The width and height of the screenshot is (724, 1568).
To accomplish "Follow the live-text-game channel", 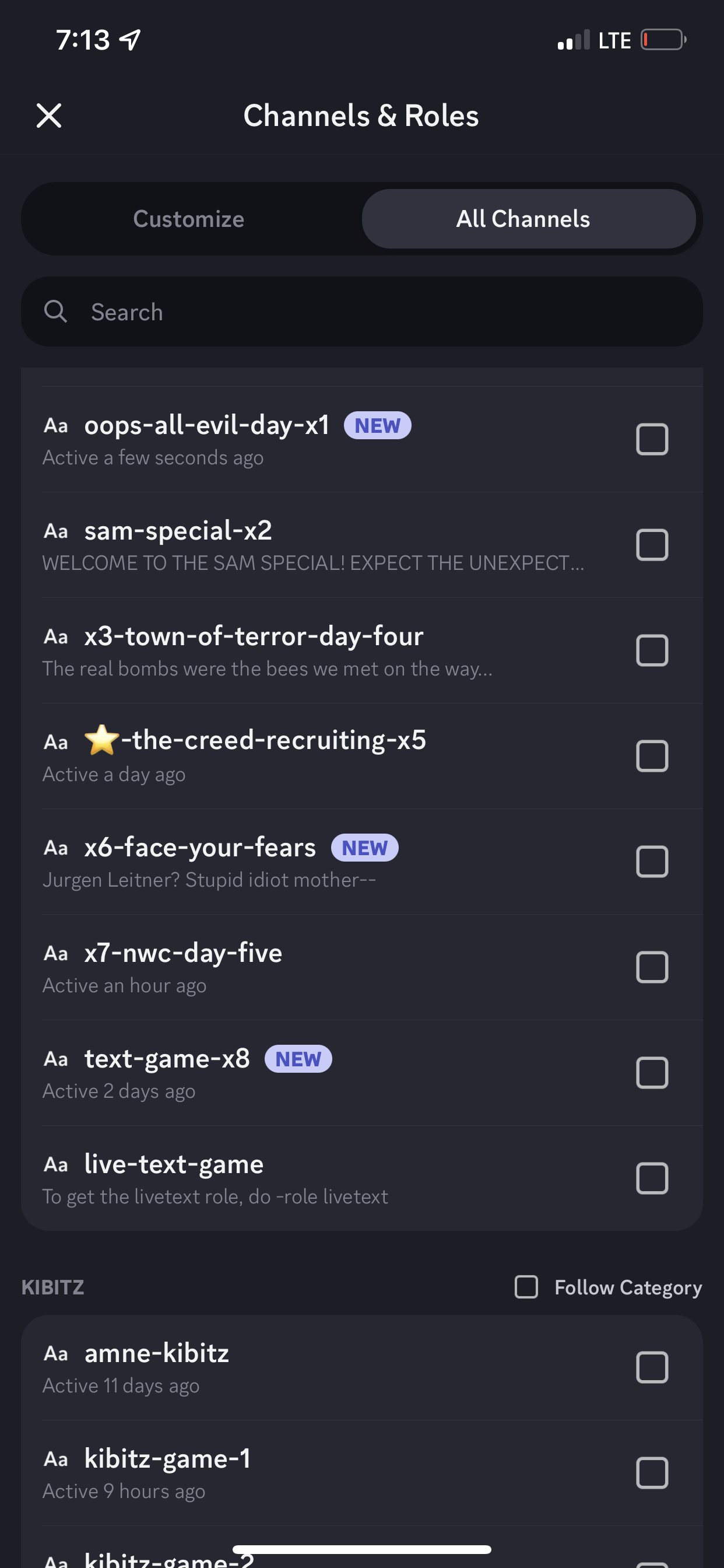I will pos(652,1178).
